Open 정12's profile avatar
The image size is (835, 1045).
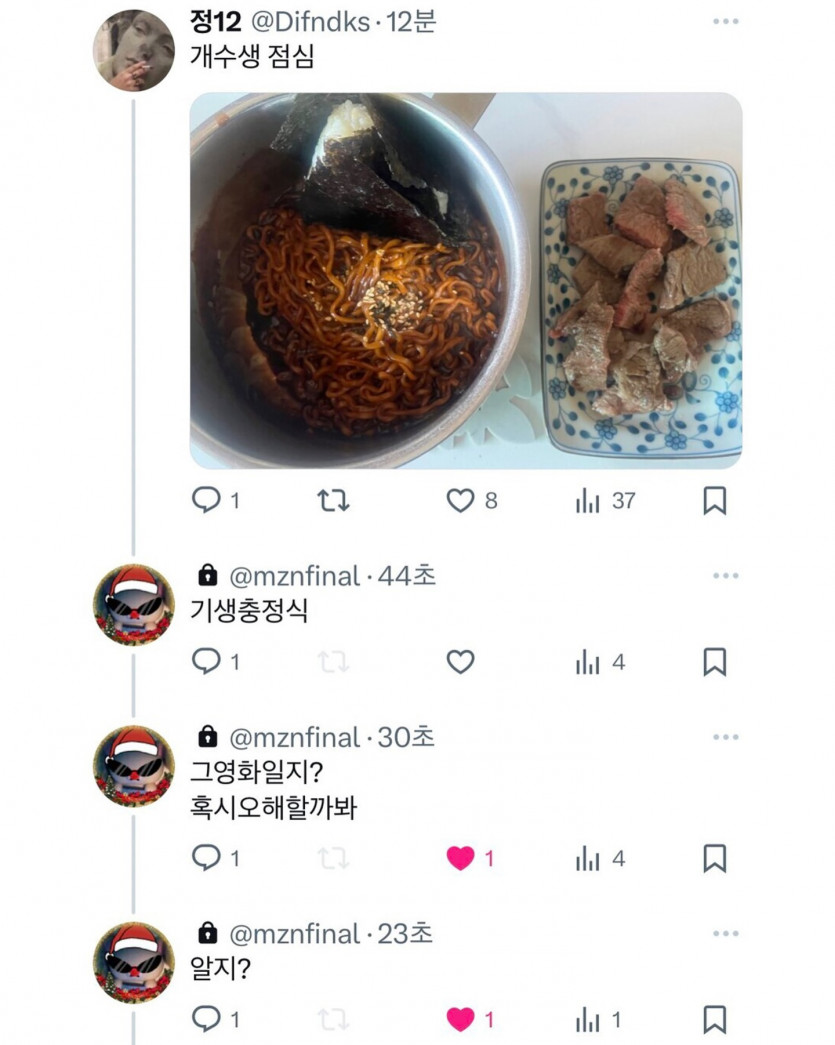click(x=134, y=50)
